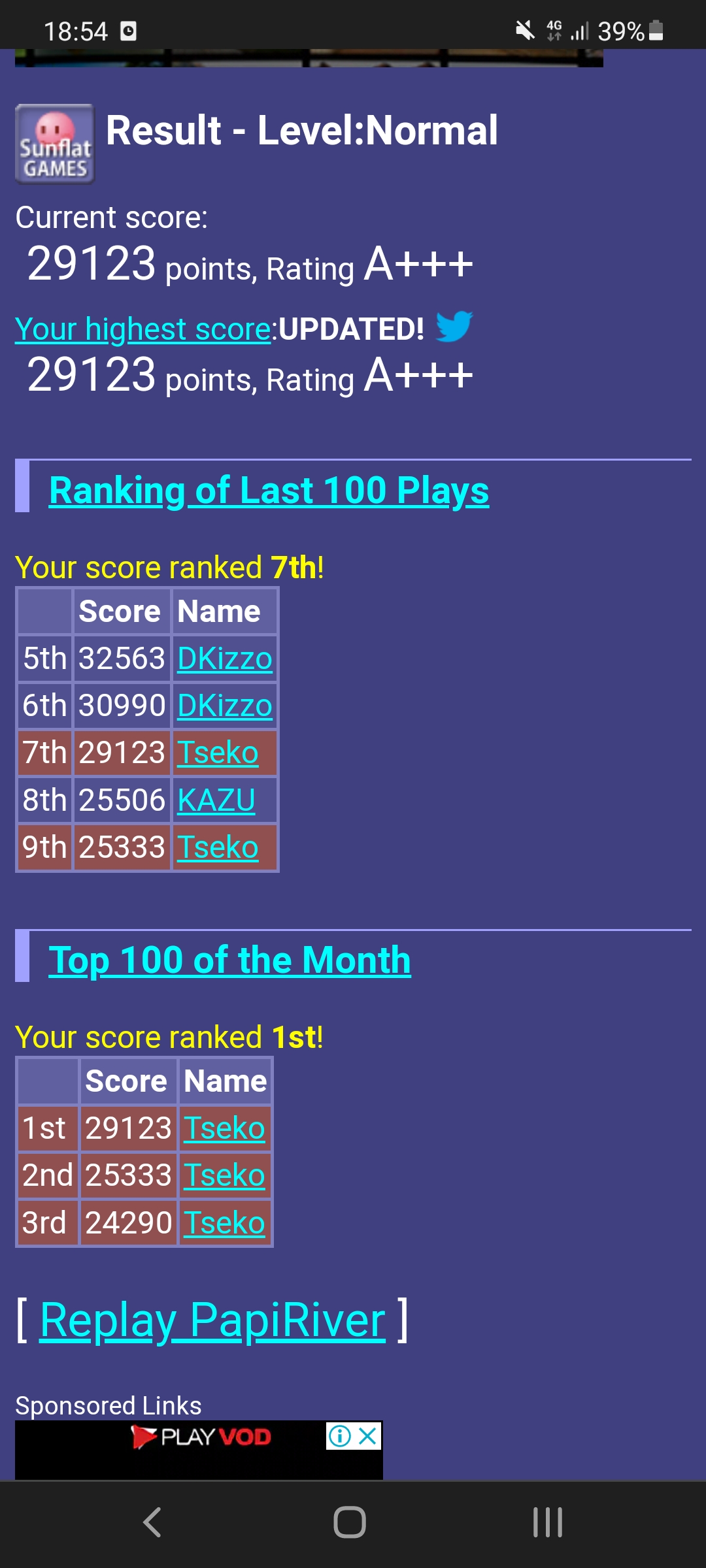Screen dimensions: 706x1568
Task: Open Ranking of Last 100 Plays
Action: 269,491
